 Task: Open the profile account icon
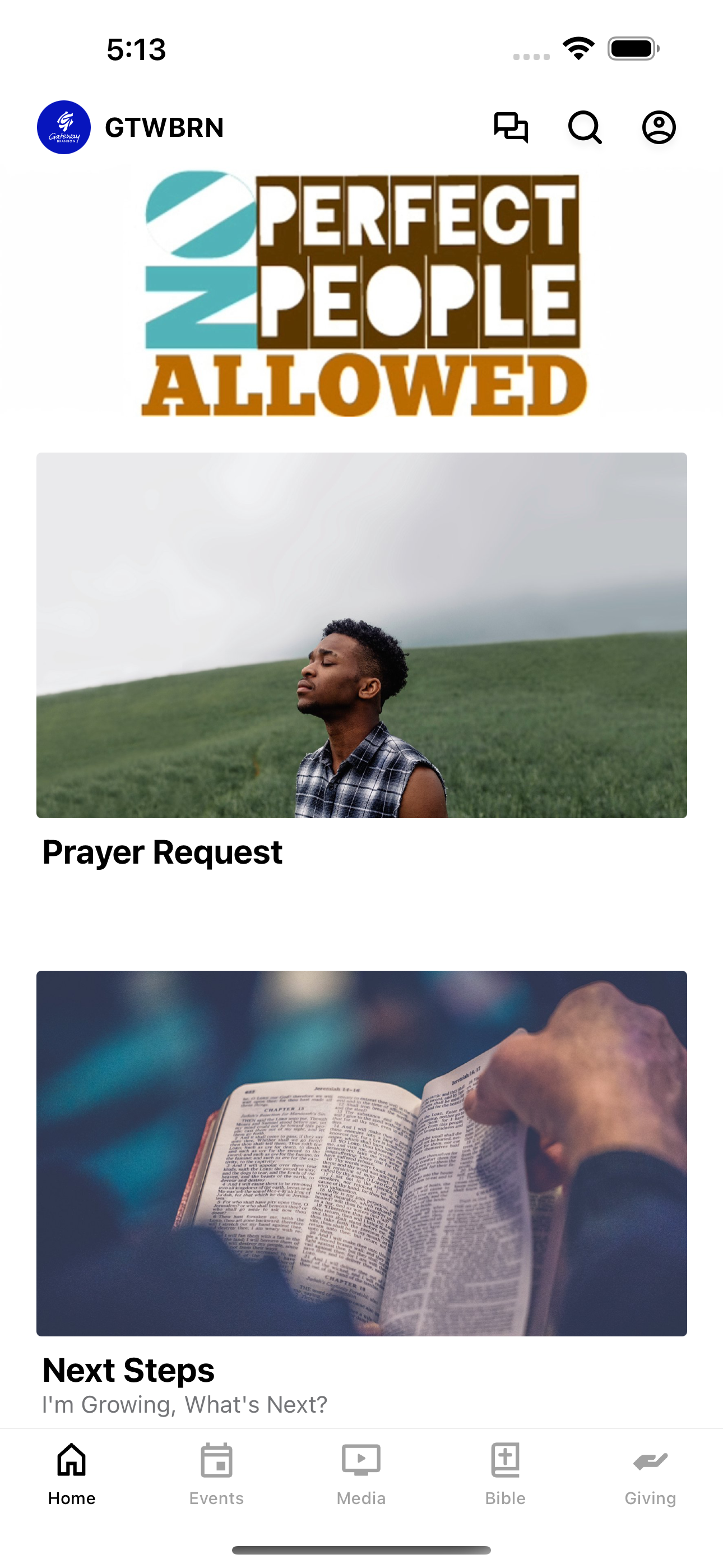[659, 127]
